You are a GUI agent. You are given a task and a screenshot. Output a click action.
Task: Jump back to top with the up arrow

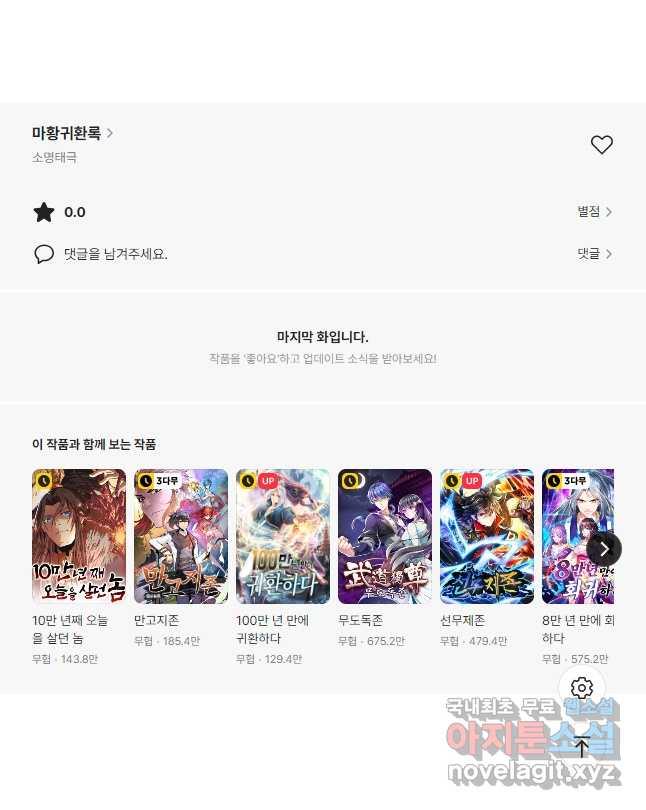click(x=582, y=746)
